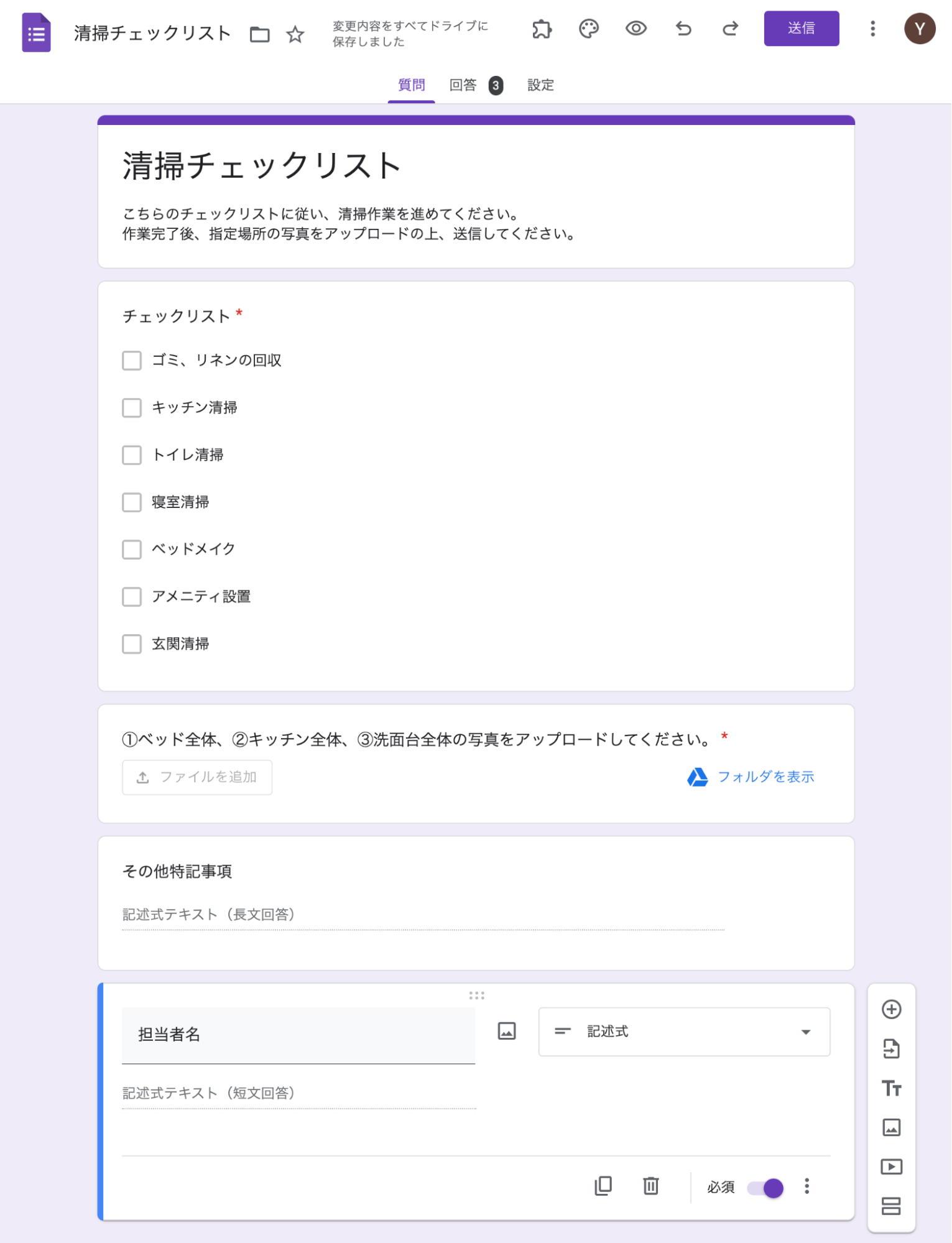Preview the form with the eye icon
The width and height of the screenshot is (952, 1243).
click(635, 29)
